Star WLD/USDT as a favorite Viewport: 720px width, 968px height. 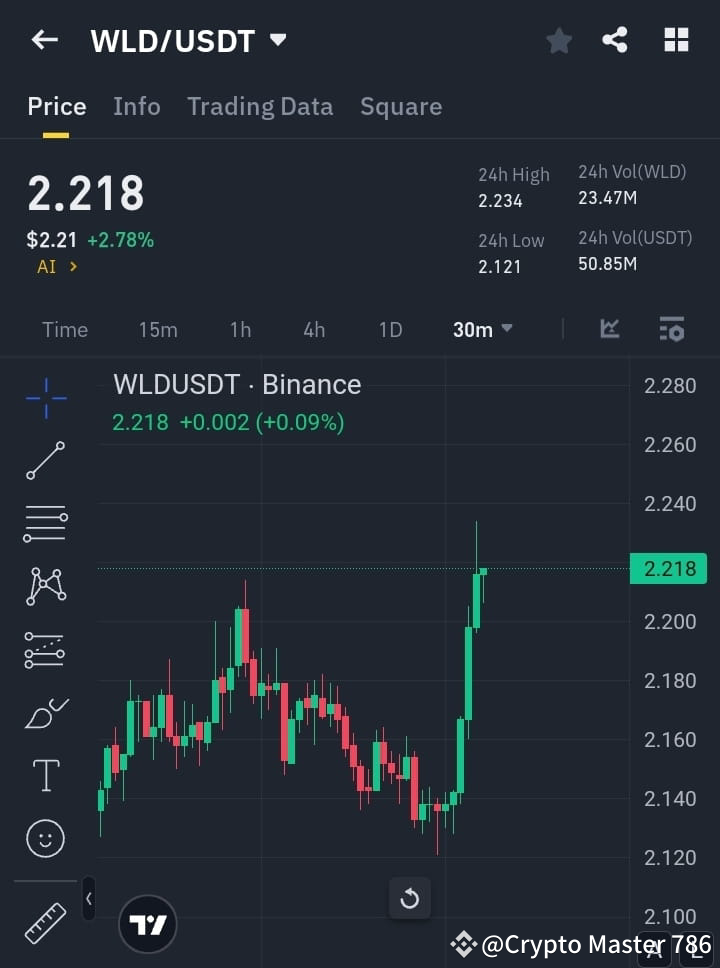559,40
